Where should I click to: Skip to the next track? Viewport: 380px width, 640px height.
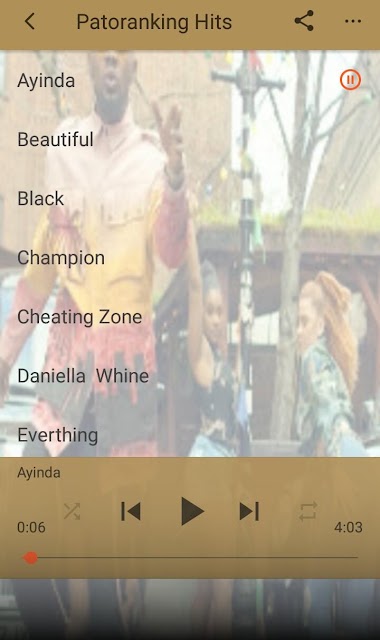click(x=249, y=511)
